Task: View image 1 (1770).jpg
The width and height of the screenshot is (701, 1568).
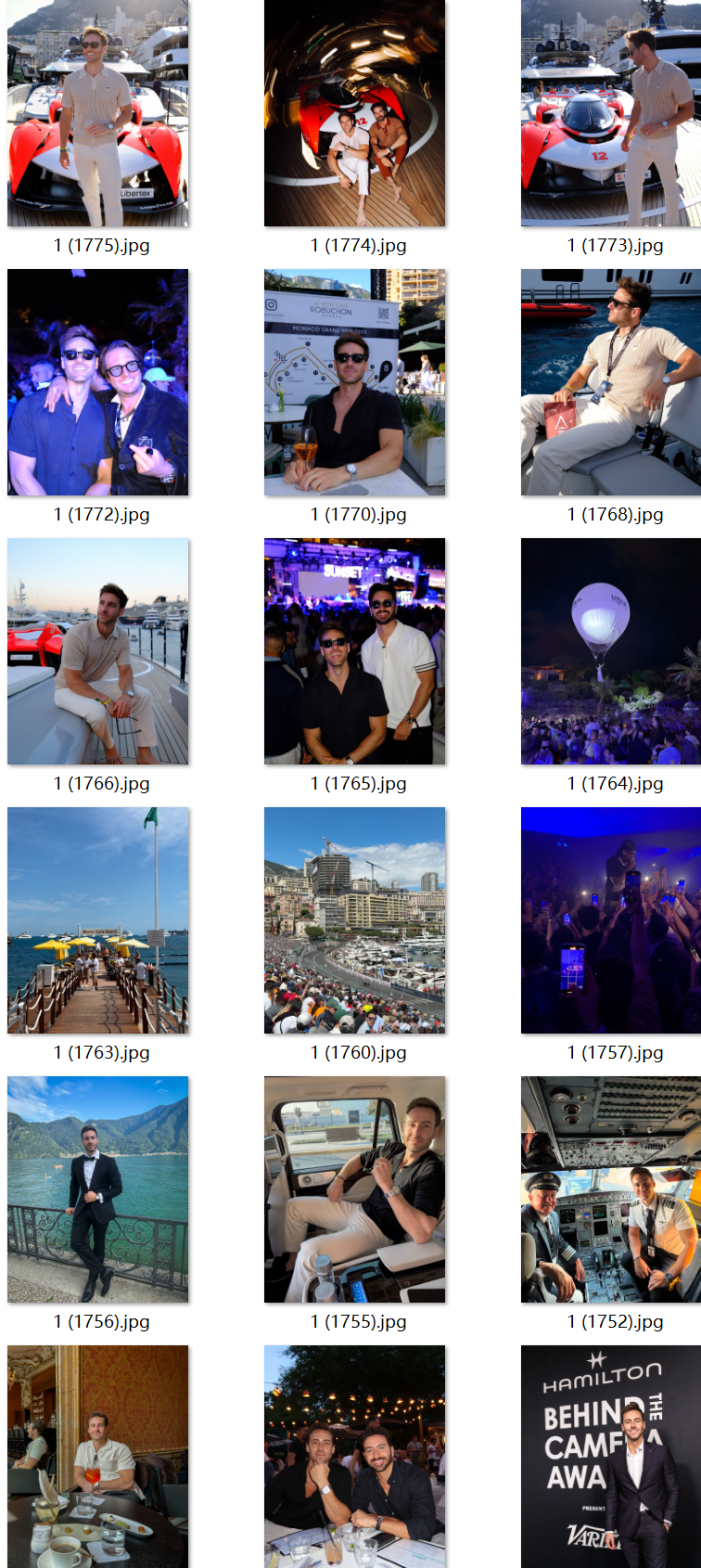Action: 354,382
